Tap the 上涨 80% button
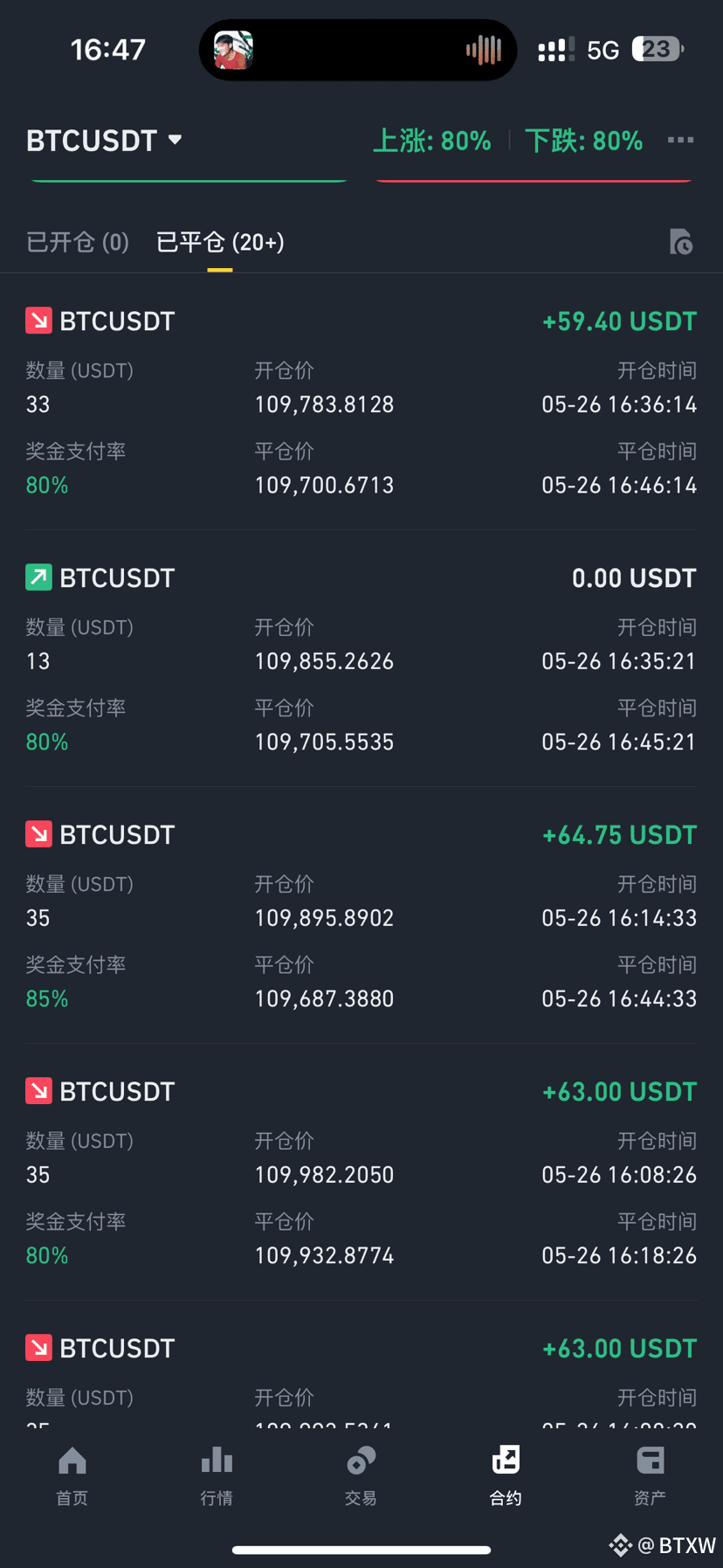 point(432,141)
